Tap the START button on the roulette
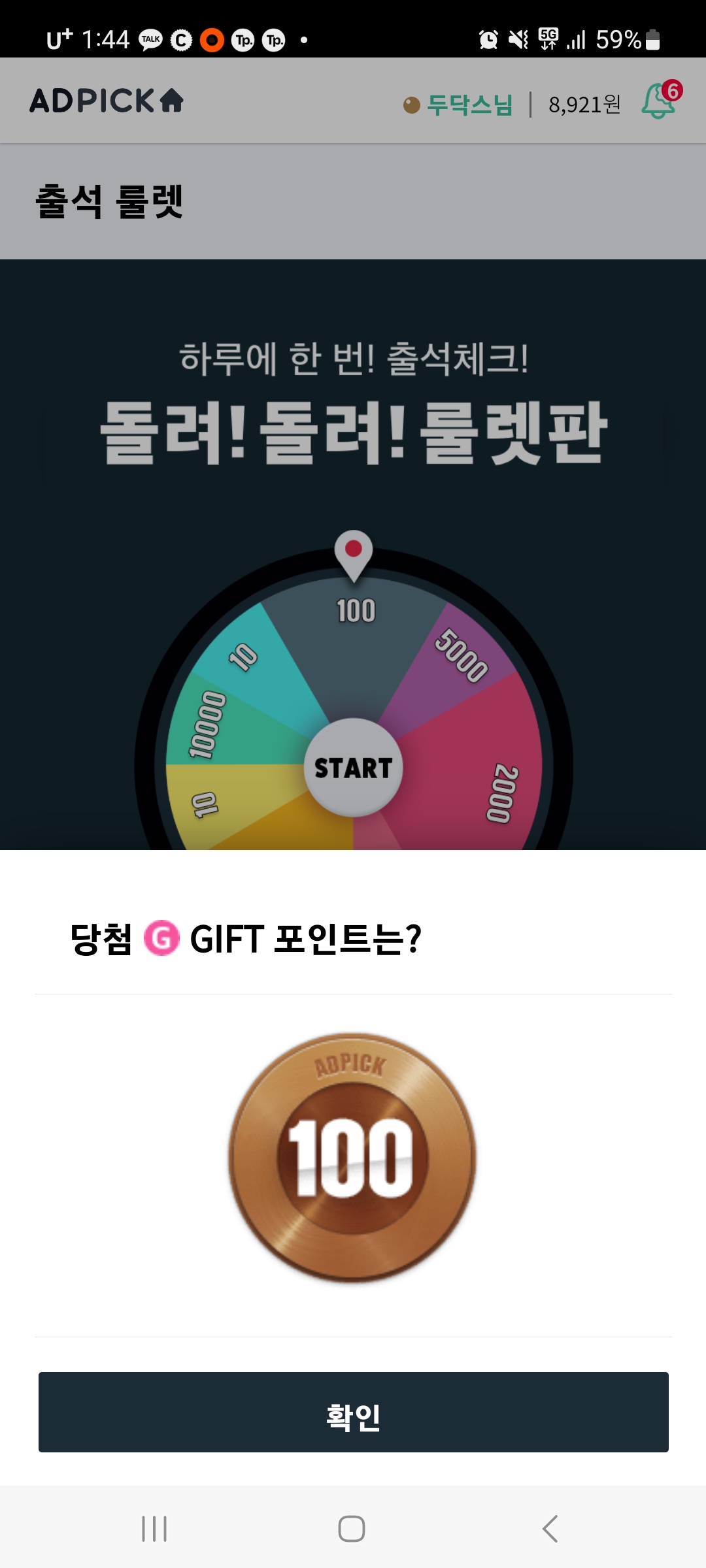This screenshot has width=706, height=1568. [353, 767]
